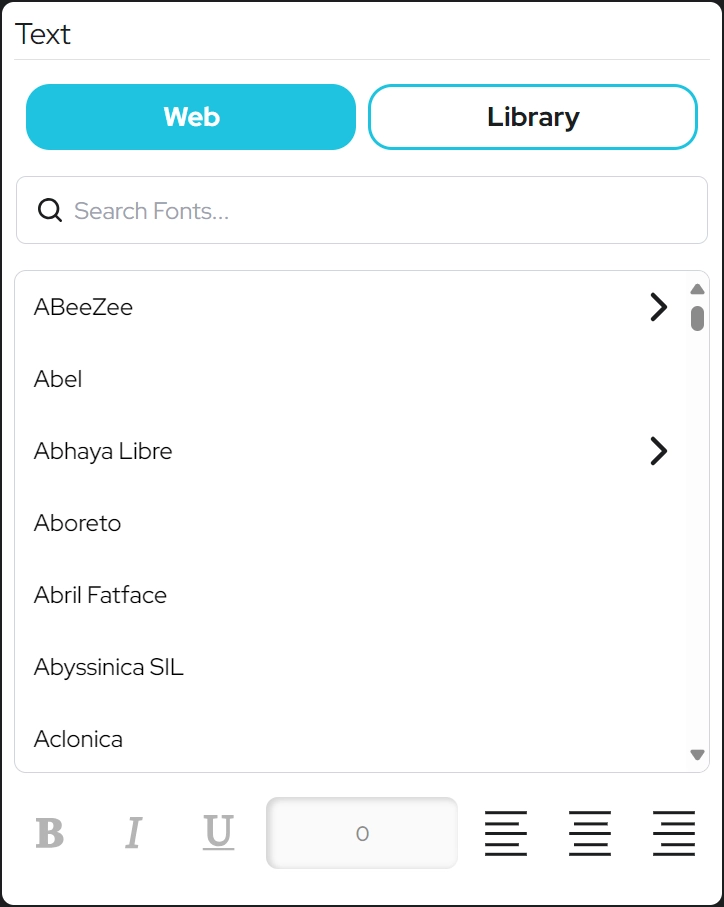Select the Aclonica font

(x=78, y=739)
